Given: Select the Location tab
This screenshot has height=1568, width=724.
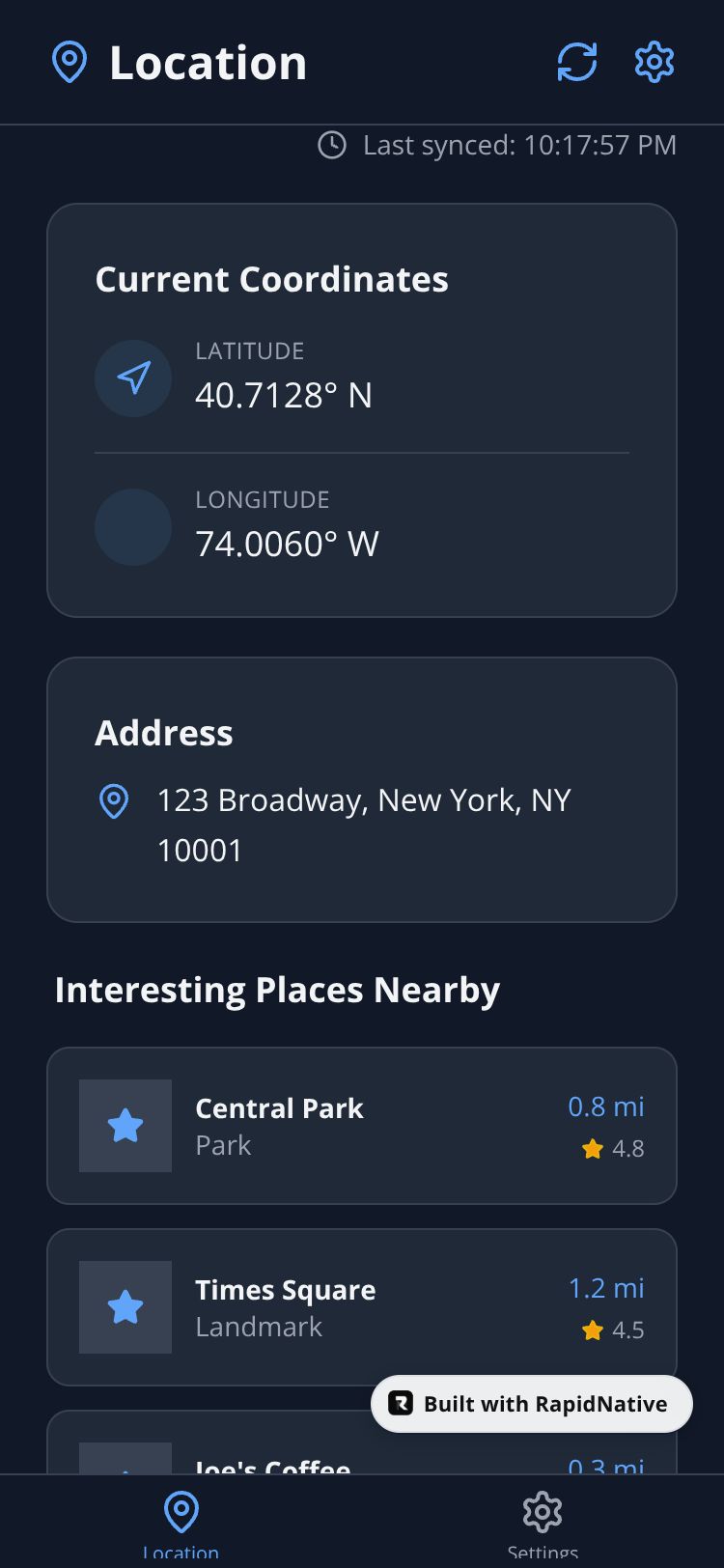Looking at the screenshot, I should tap(181, 1521).
